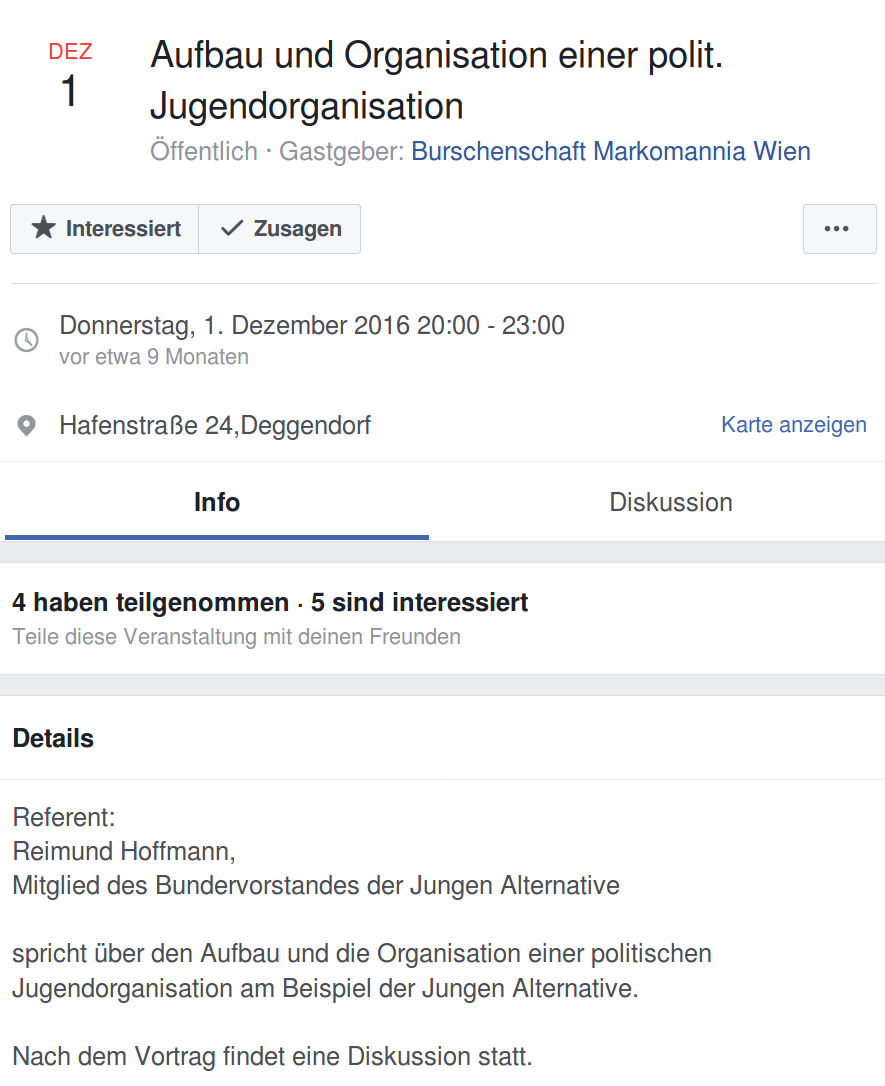Mark event as Interessiert
The image size is (885, 1086).
click(105, 229)
